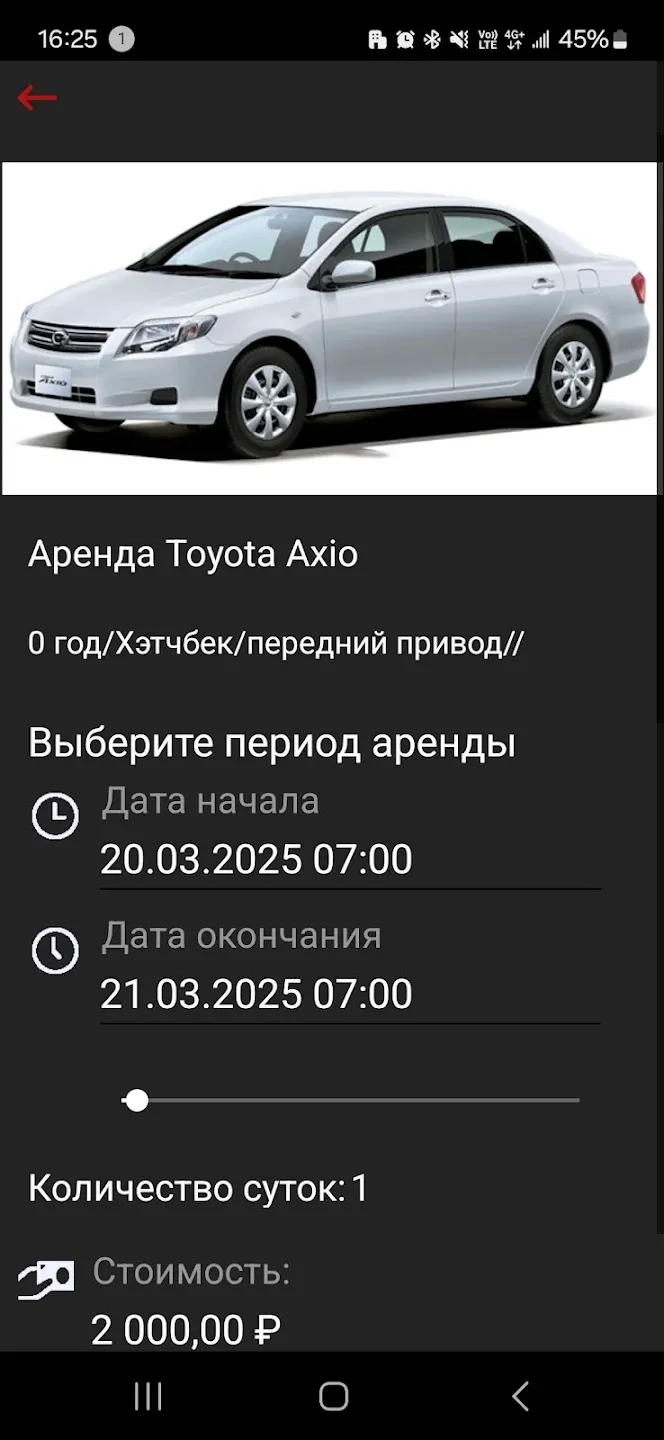Tap the rental days slider handle
The width and height of the screenshot is (664, 1440).
(137, 1101)
